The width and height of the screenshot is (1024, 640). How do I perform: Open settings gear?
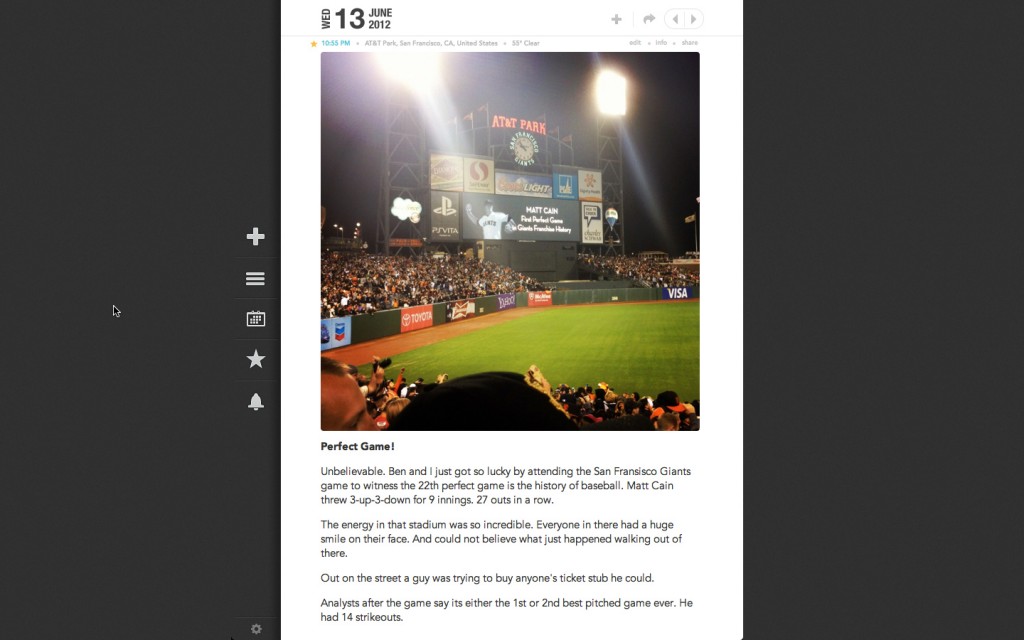(256, 629)
